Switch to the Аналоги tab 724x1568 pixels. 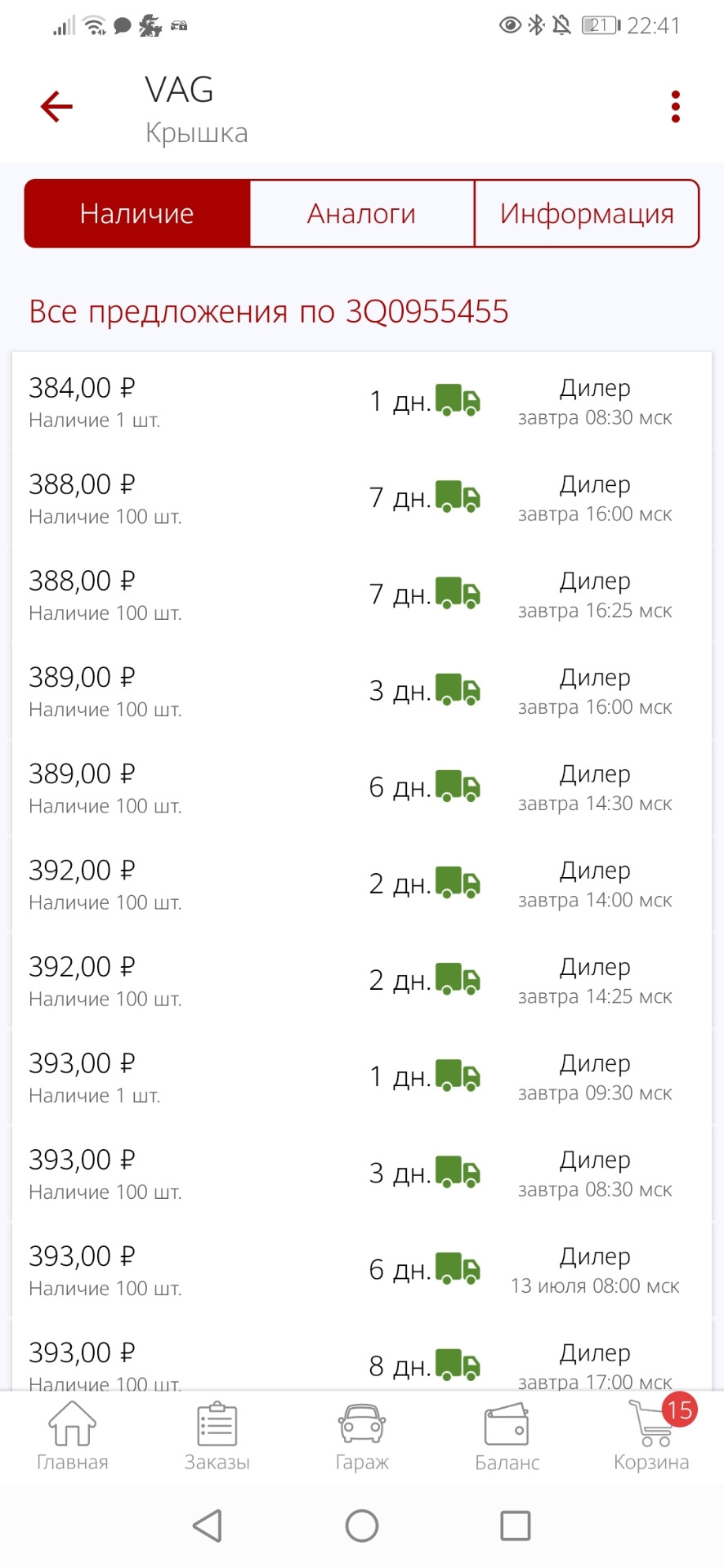(x=362, y=214)
